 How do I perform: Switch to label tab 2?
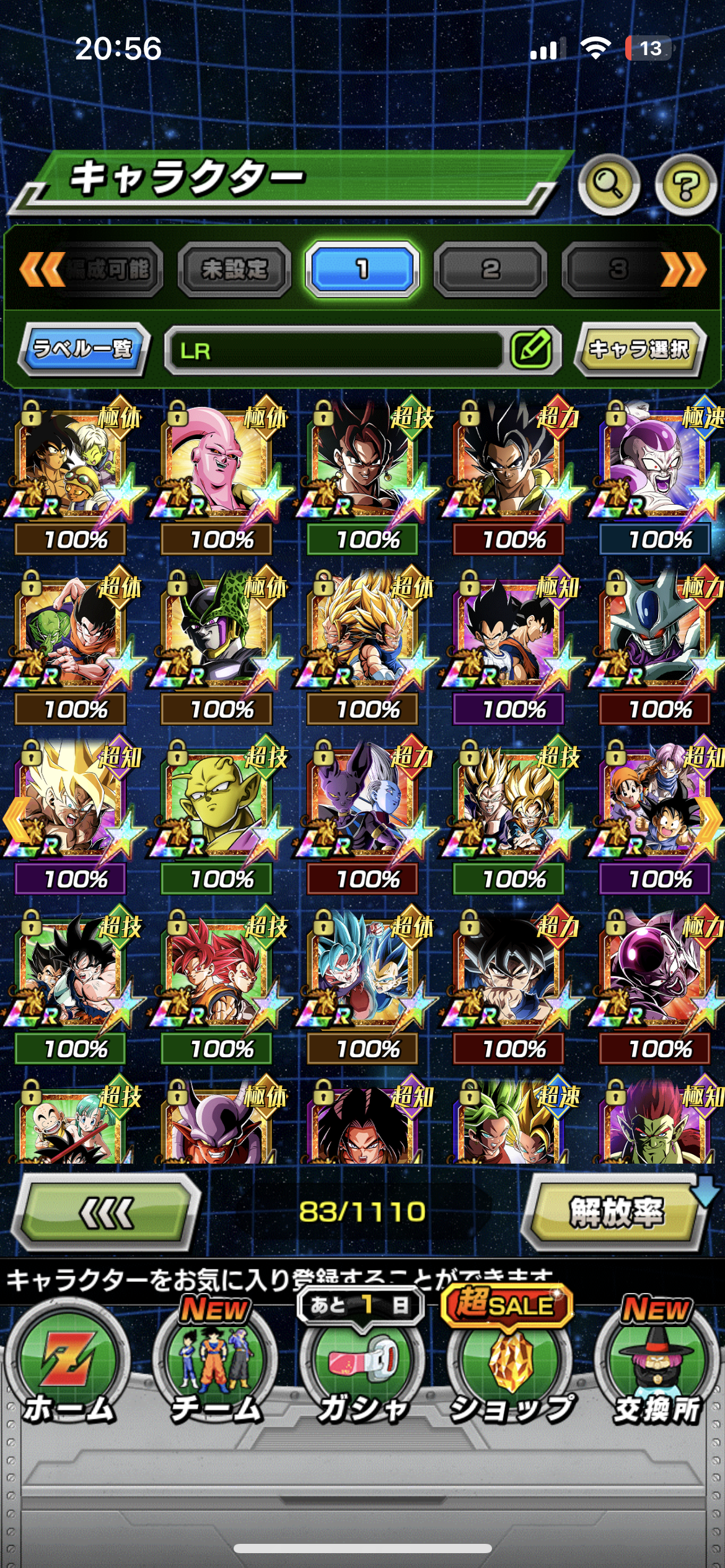(x=490, y=269)
